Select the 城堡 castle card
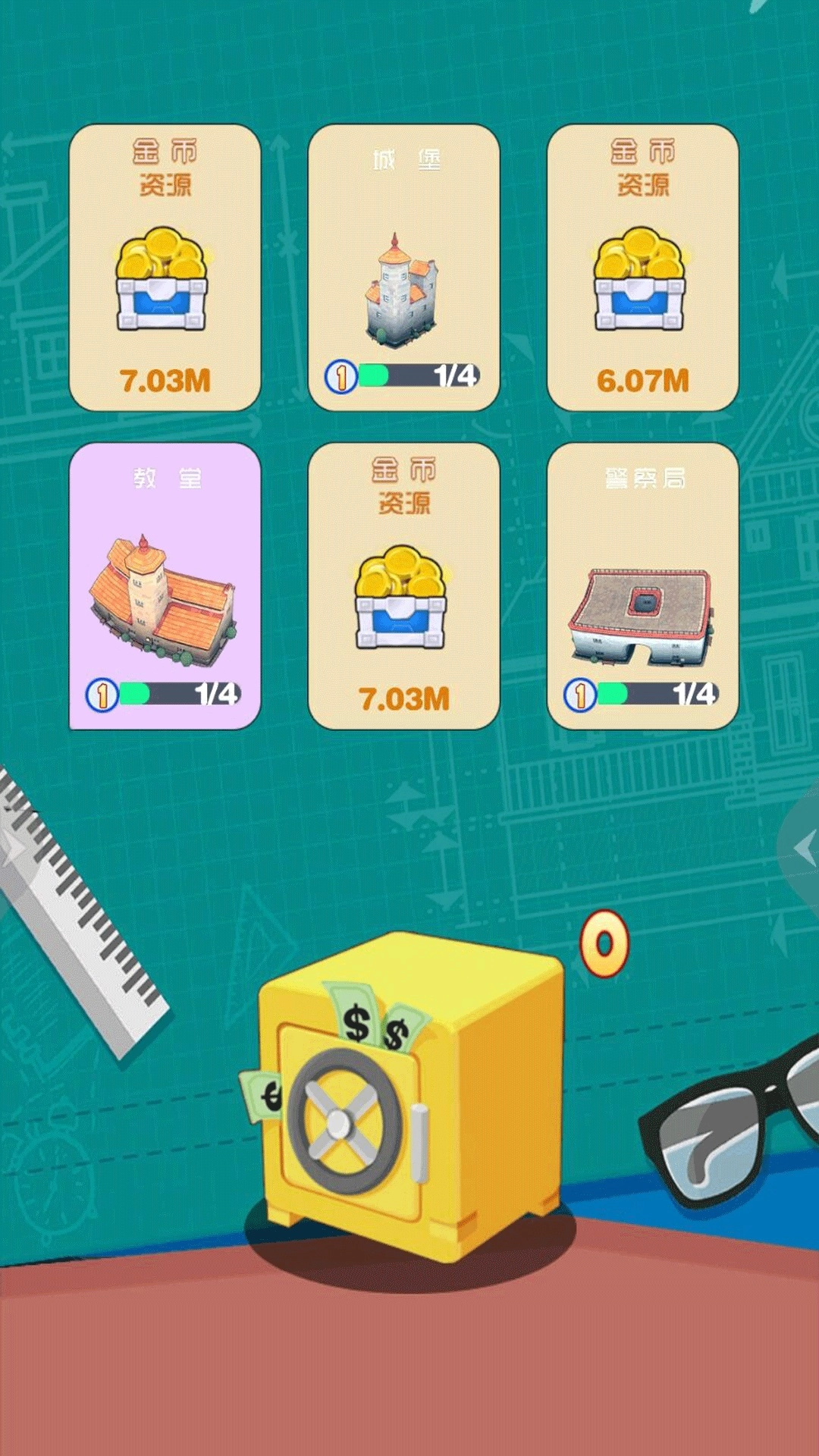The width and height of the screenshot is (819, 1456). tap(403, 267)
